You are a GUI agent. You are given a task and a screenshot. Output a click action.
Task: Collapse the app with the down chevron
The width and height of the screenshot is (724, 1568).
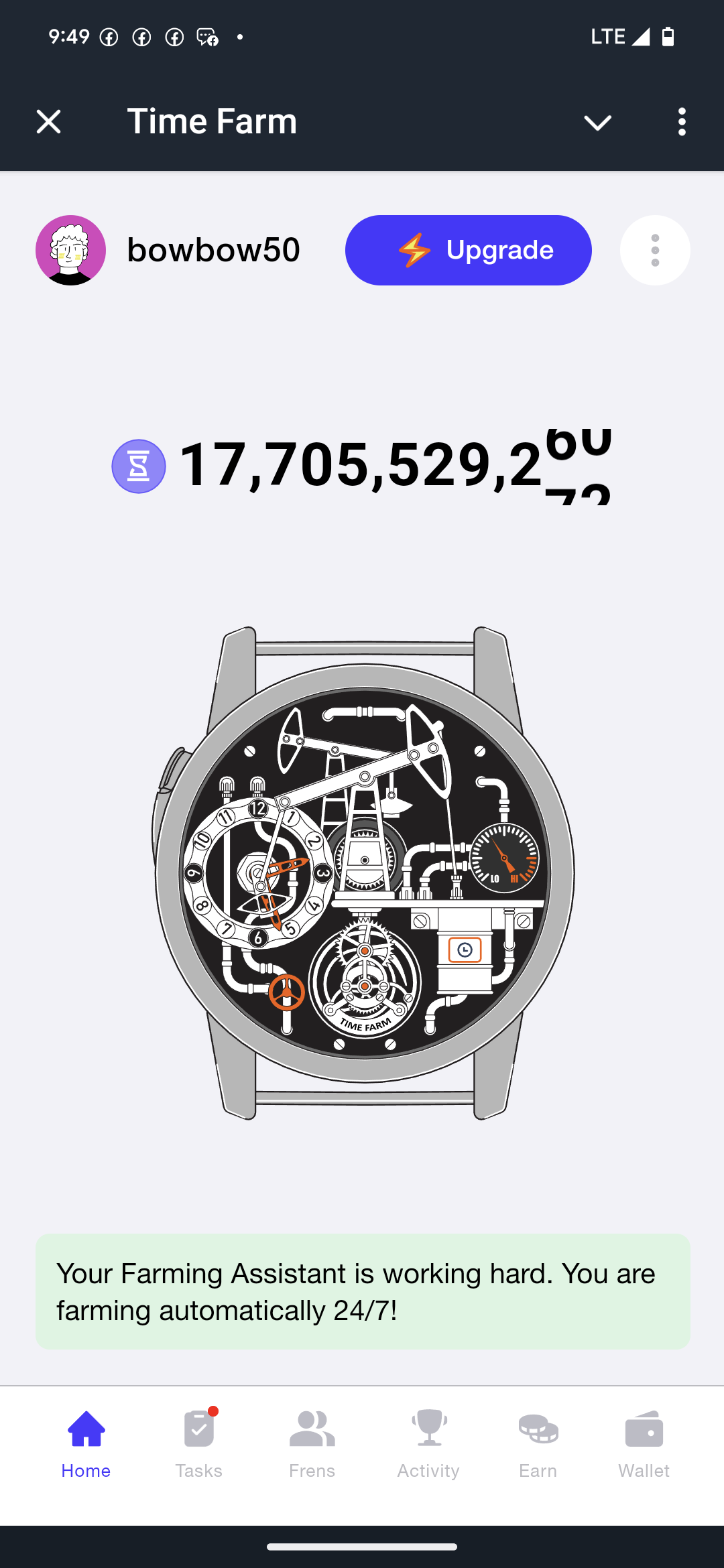pyautogui.click(x=597, y=122)
